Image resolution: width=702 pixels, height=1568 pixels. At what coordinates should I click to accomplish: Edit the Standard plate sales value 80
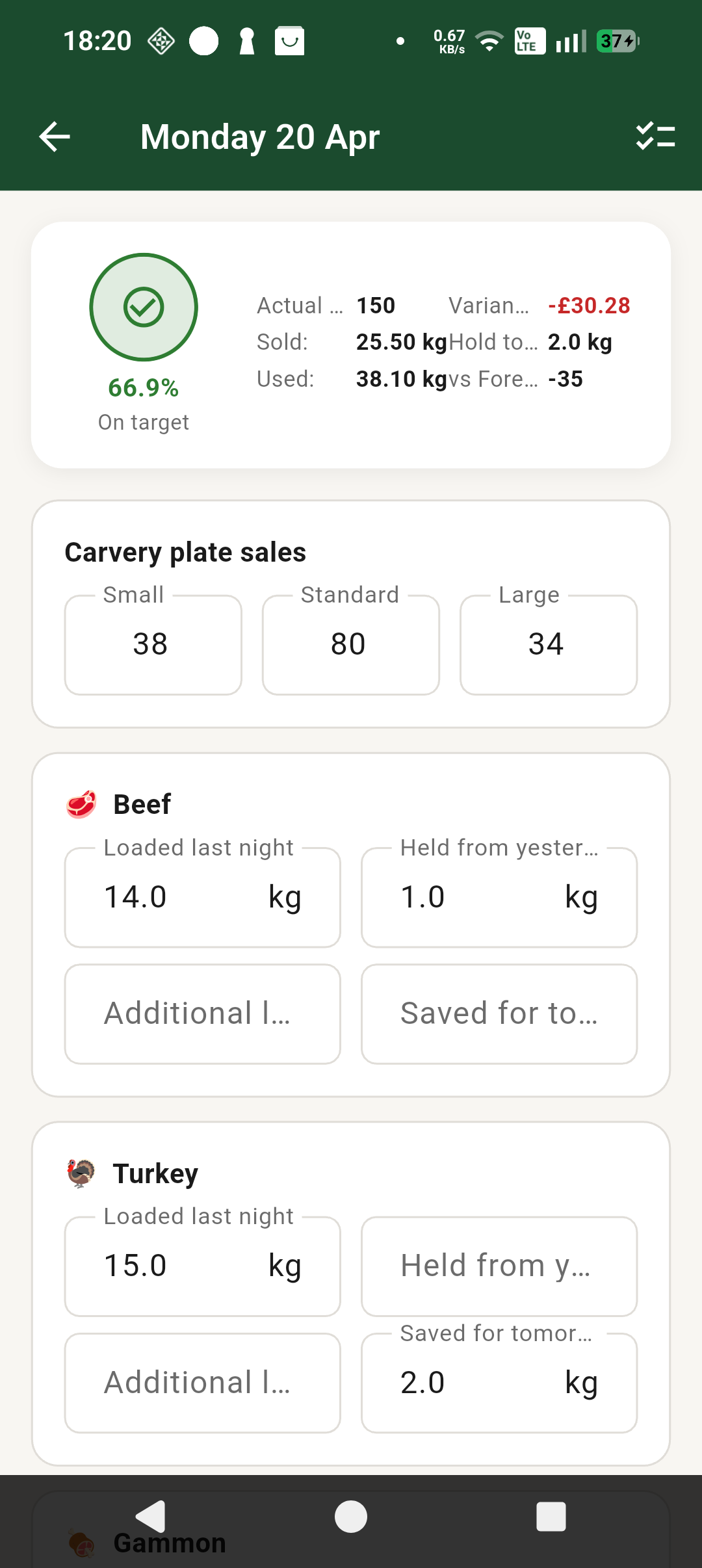coord(350,644)
